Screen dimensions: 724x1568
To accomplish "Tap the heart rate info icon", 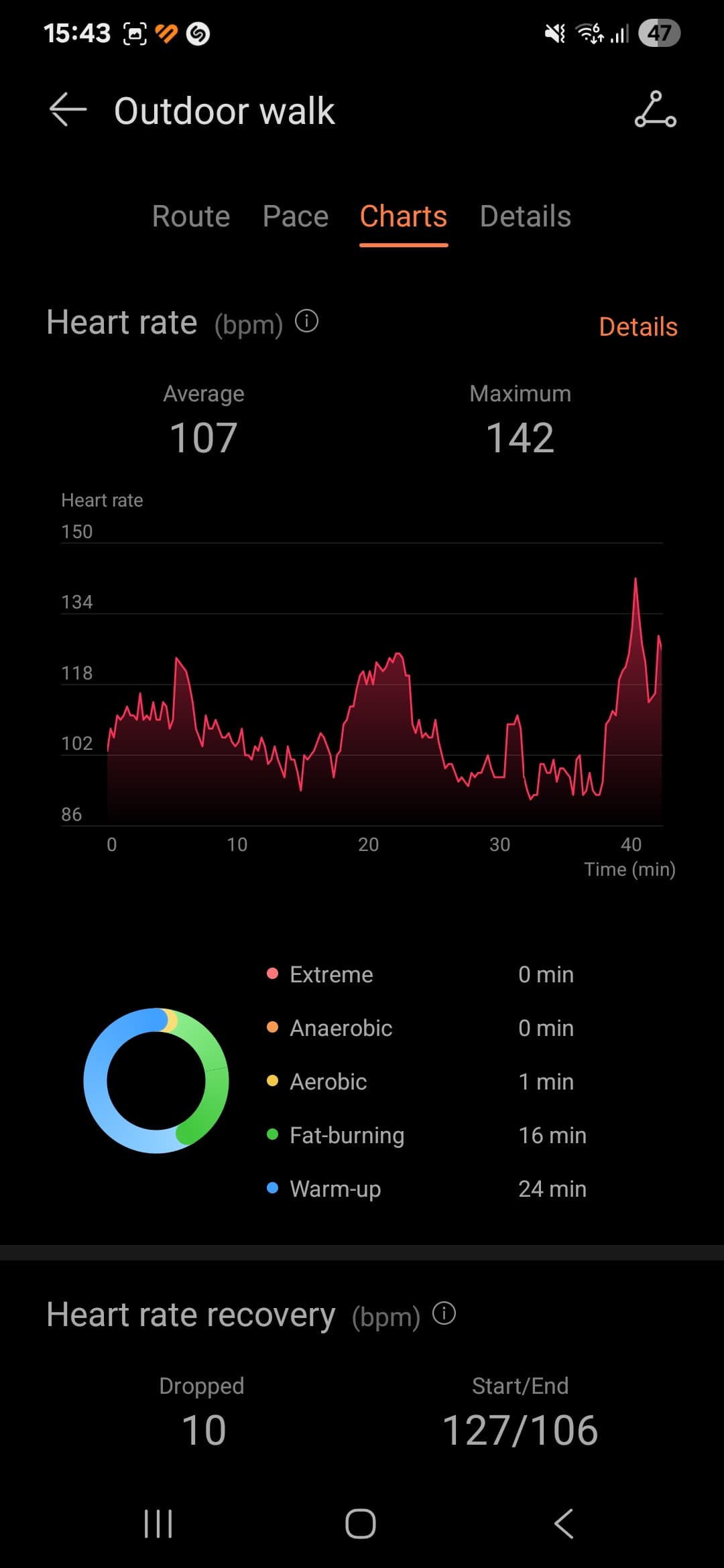I will tap(307, 321).
